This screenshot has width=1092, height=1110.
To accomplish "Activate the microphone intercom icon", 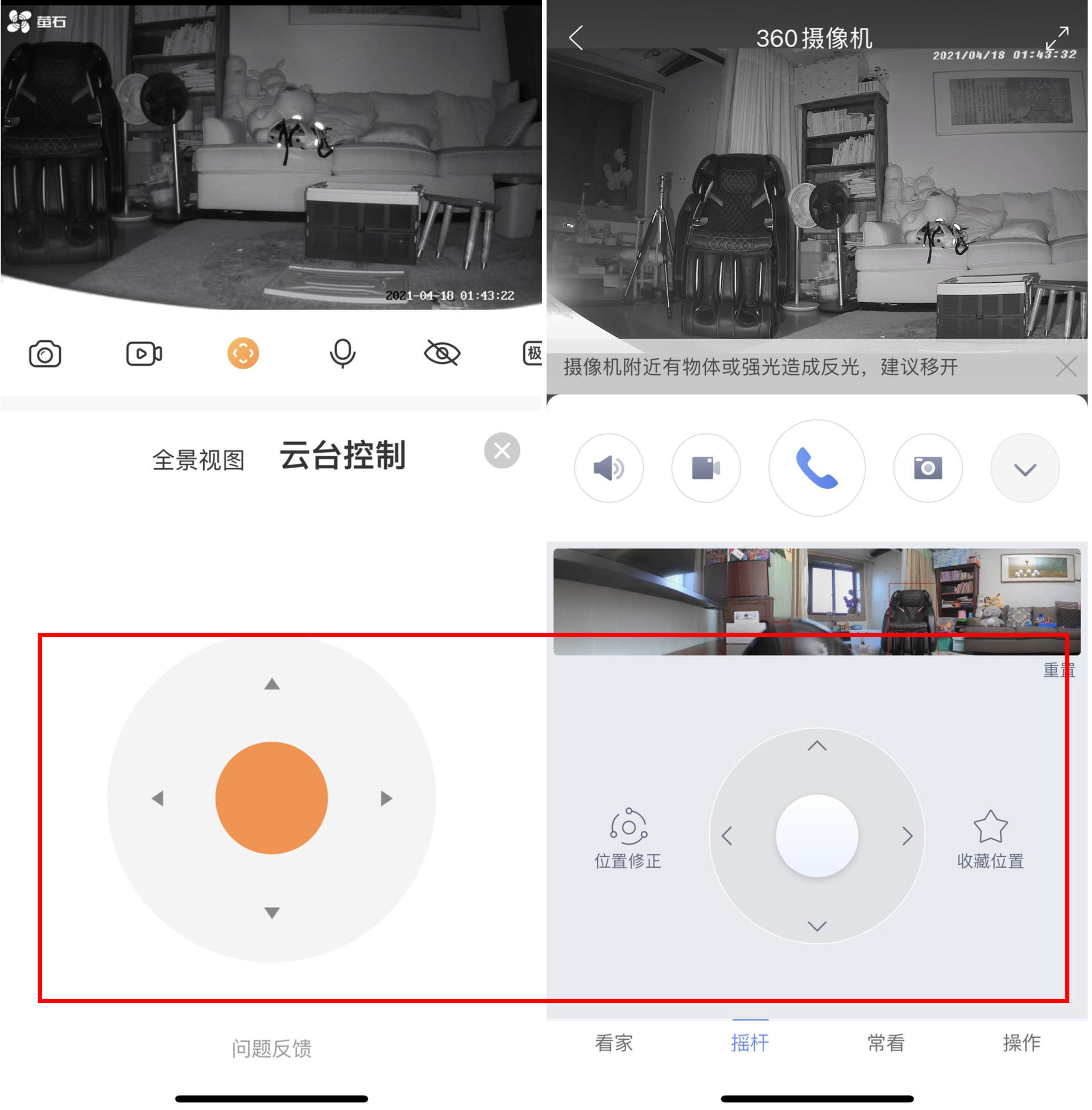I will [x=342, y=354].
